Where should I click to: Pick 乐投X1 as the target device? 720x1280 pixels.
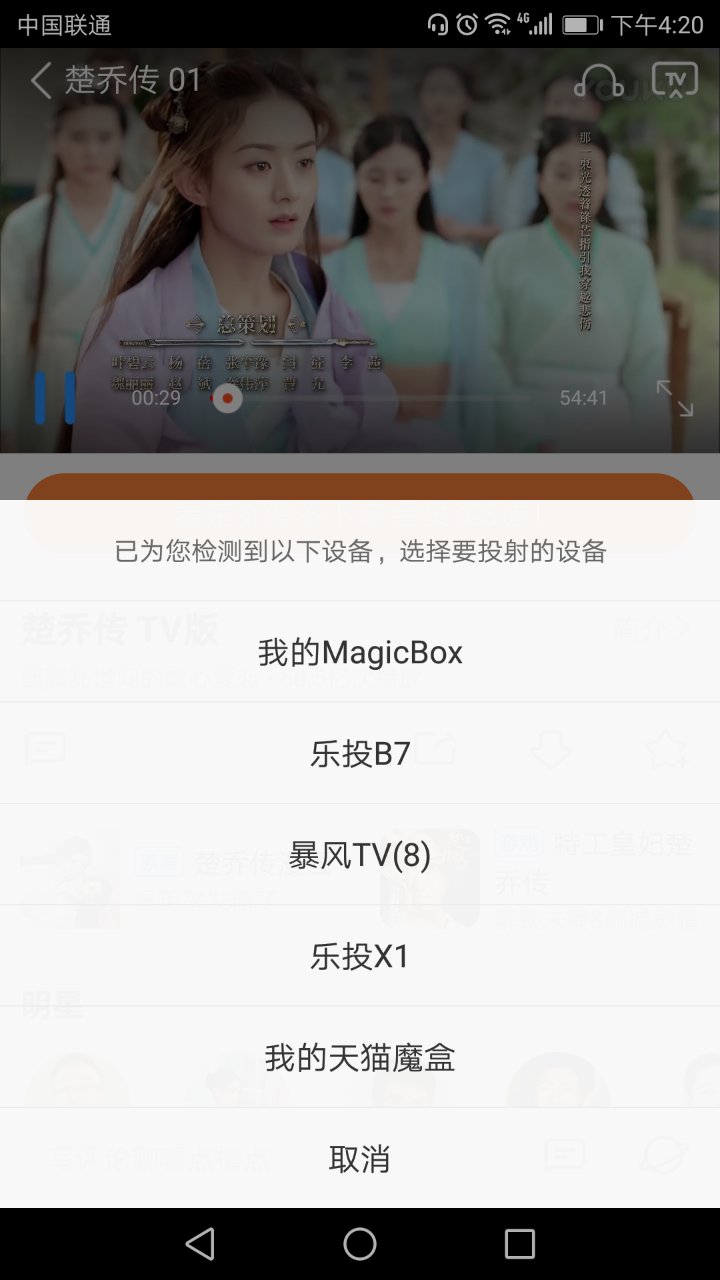coord(360,957)
